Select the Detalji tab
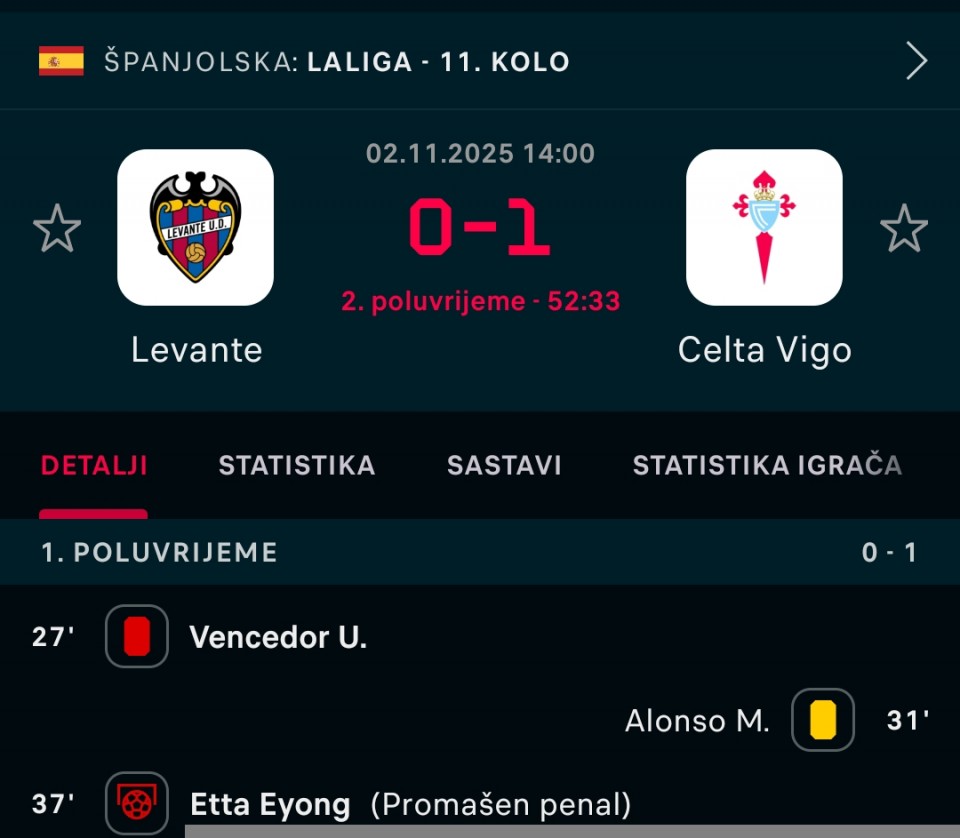The height and width of the screenshot is (838, 960). coord(94,465)
